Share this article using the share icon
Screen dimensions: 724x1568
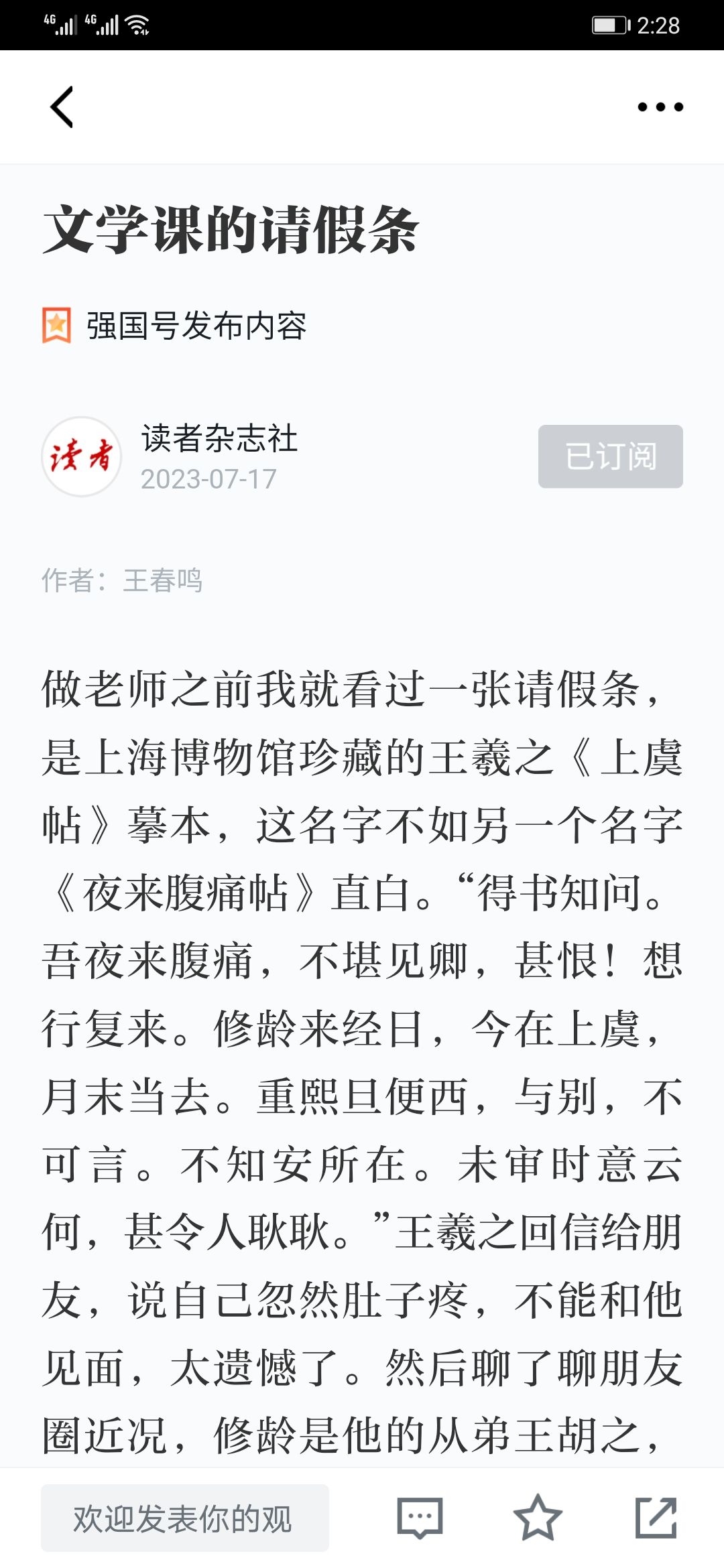[x=656, y=1518]
